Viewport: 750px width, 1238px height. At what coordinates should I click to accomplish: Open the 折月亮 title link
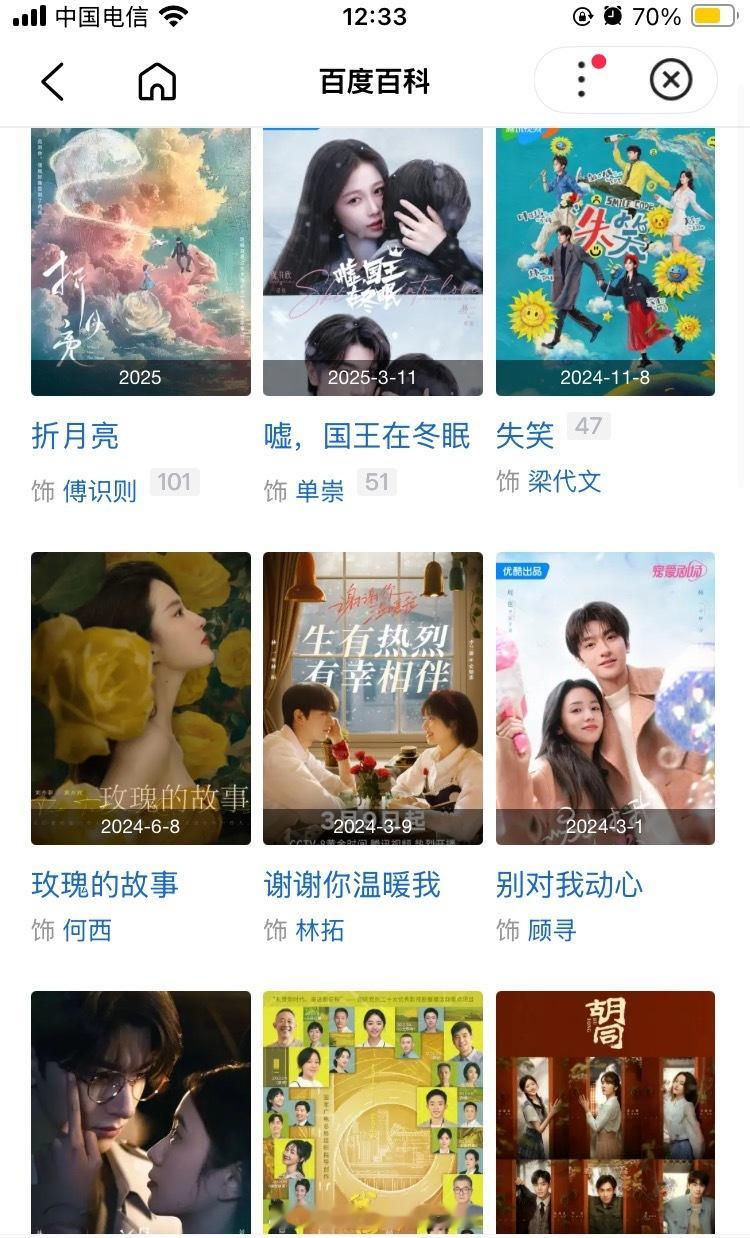[x=75, y=436]
